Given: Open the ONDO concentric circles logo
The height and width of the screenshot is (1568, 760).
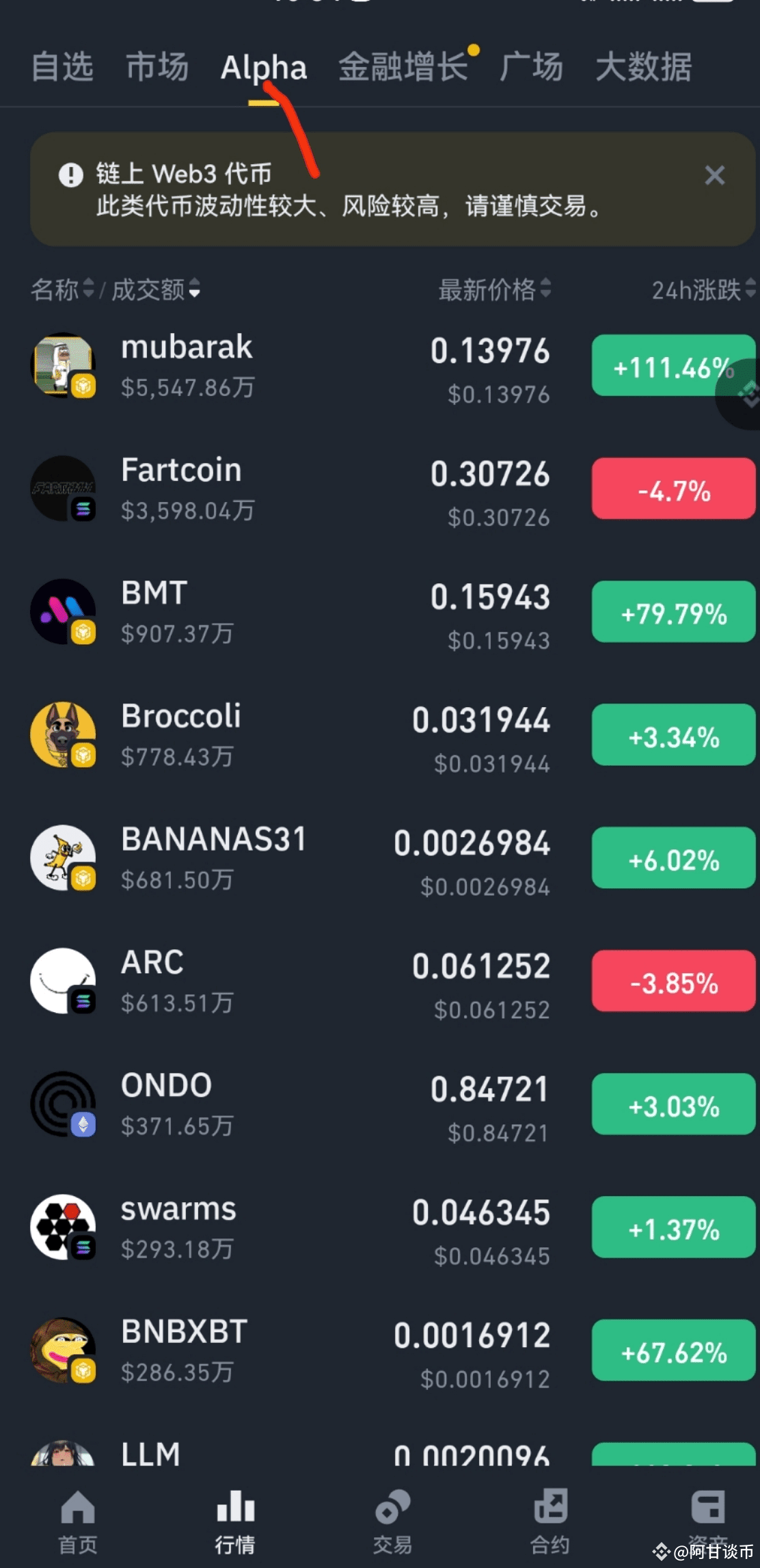Looking at the screenshot, I should [64, 1103].
